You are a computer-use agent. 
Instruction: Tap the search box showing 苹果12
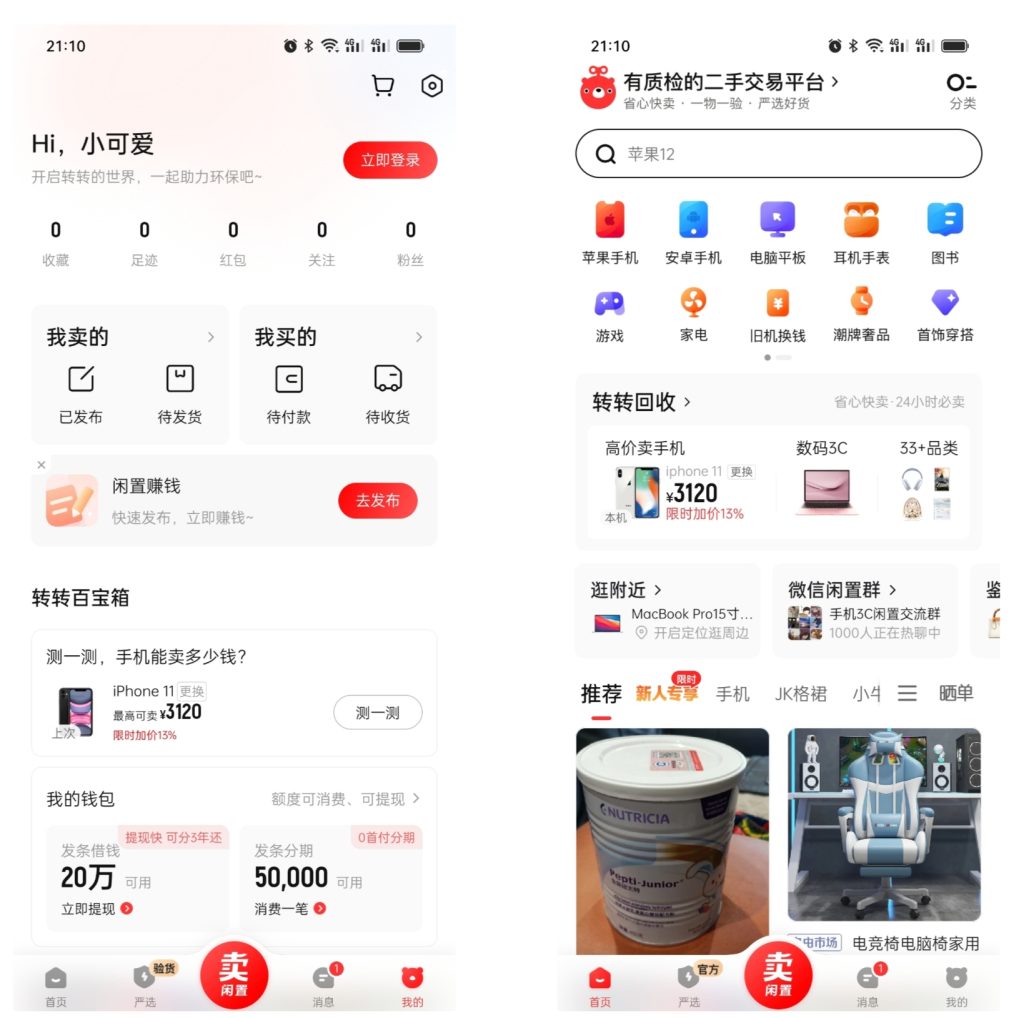(778, 154)
